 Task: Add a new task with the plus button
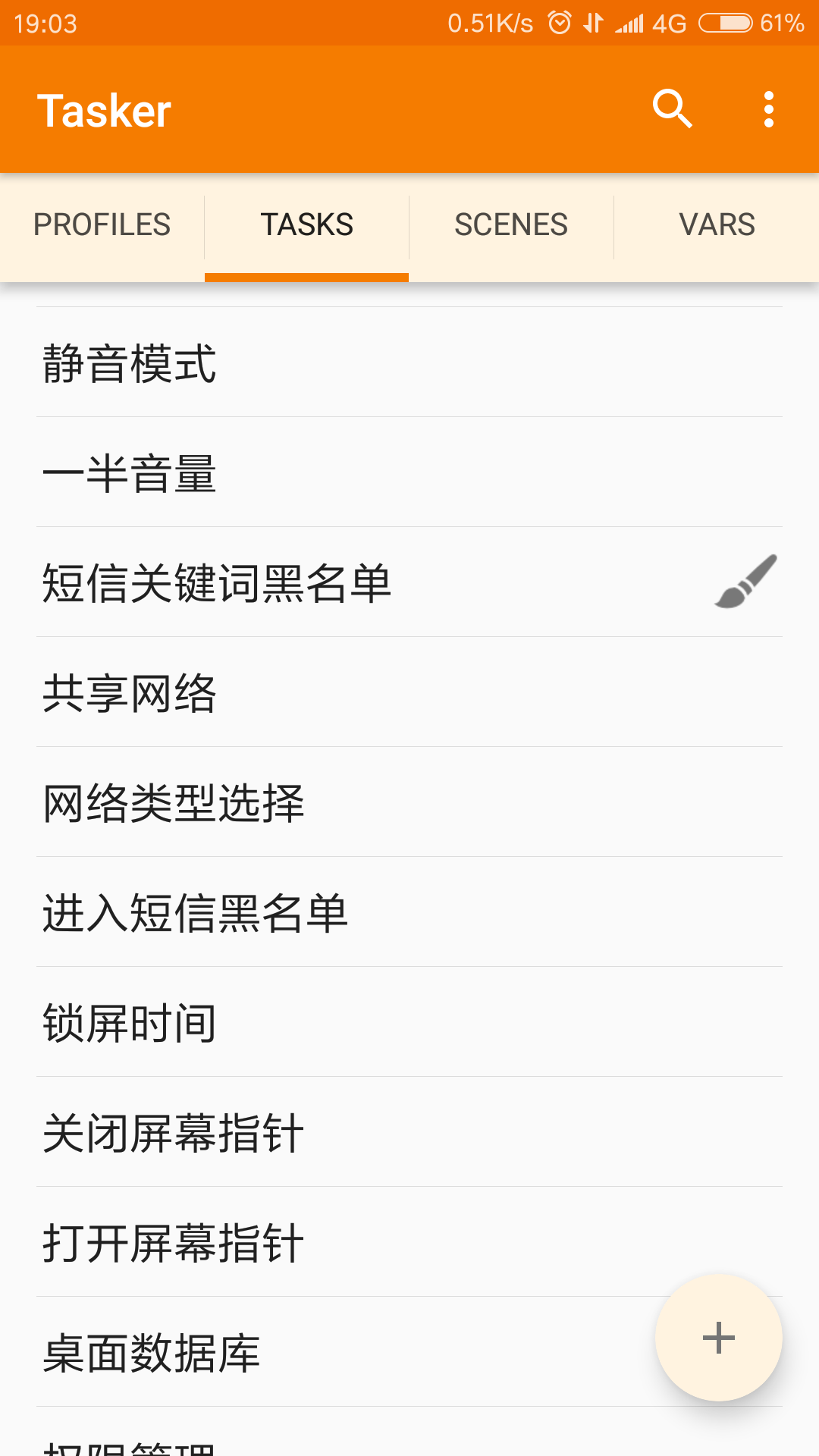pyautogui.click(x=718, y=1338)
